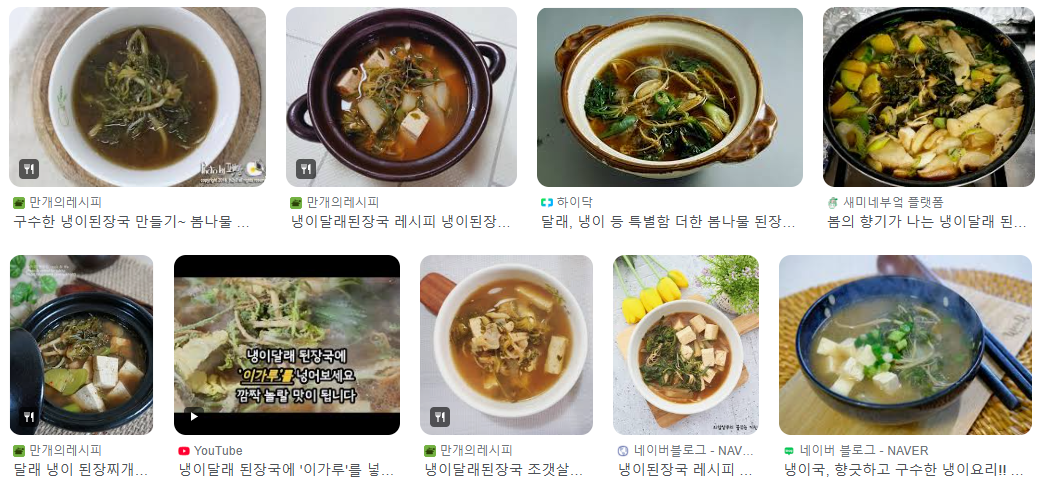The width and height of the screenshot is (1044, 490).
Task: Open the YouTube 냉이달래 된장국에 '이가루' video
Action: tap(286, 345)
